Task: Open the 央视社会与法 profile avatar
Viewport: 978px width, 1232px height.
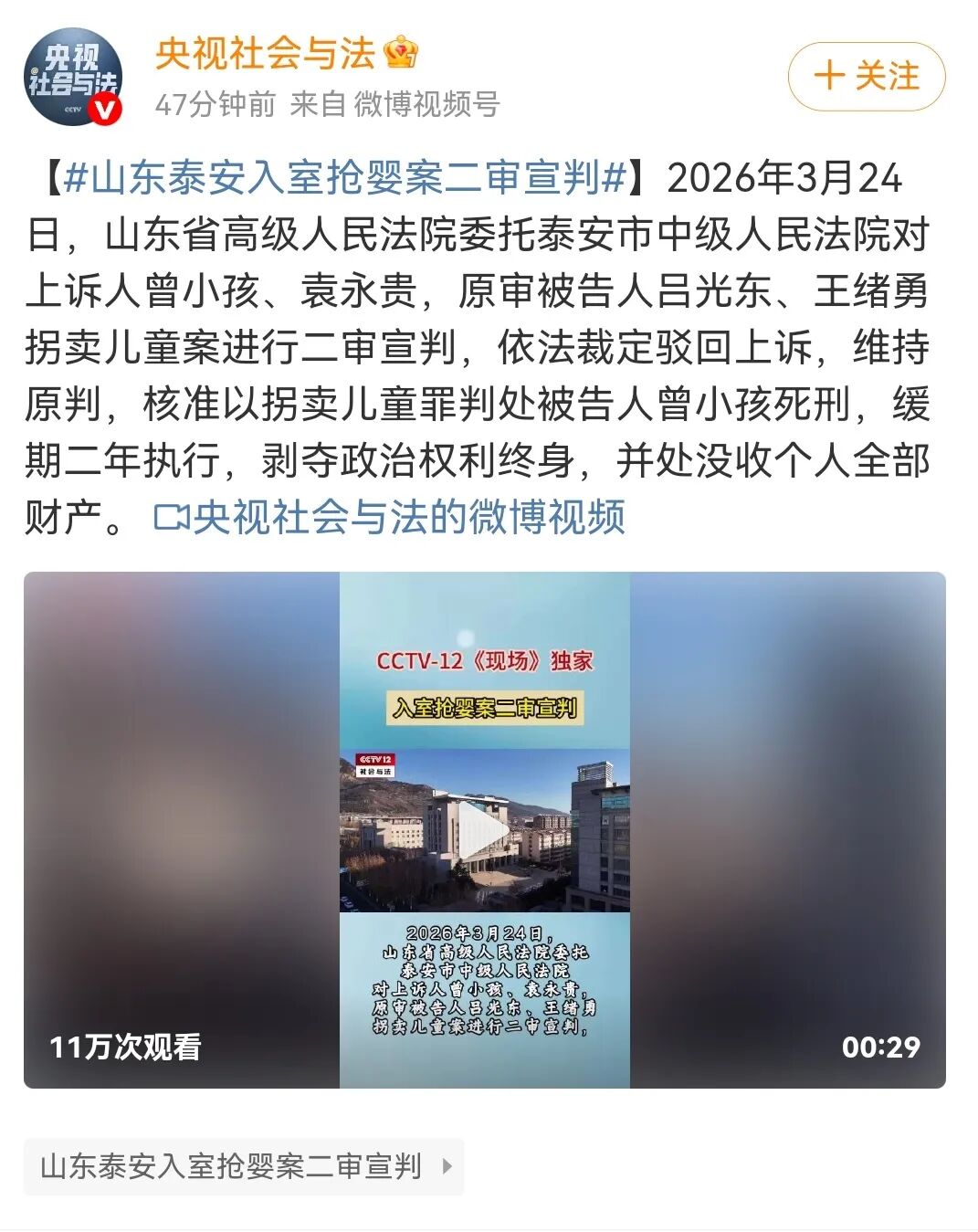Action: click(72, 77)
